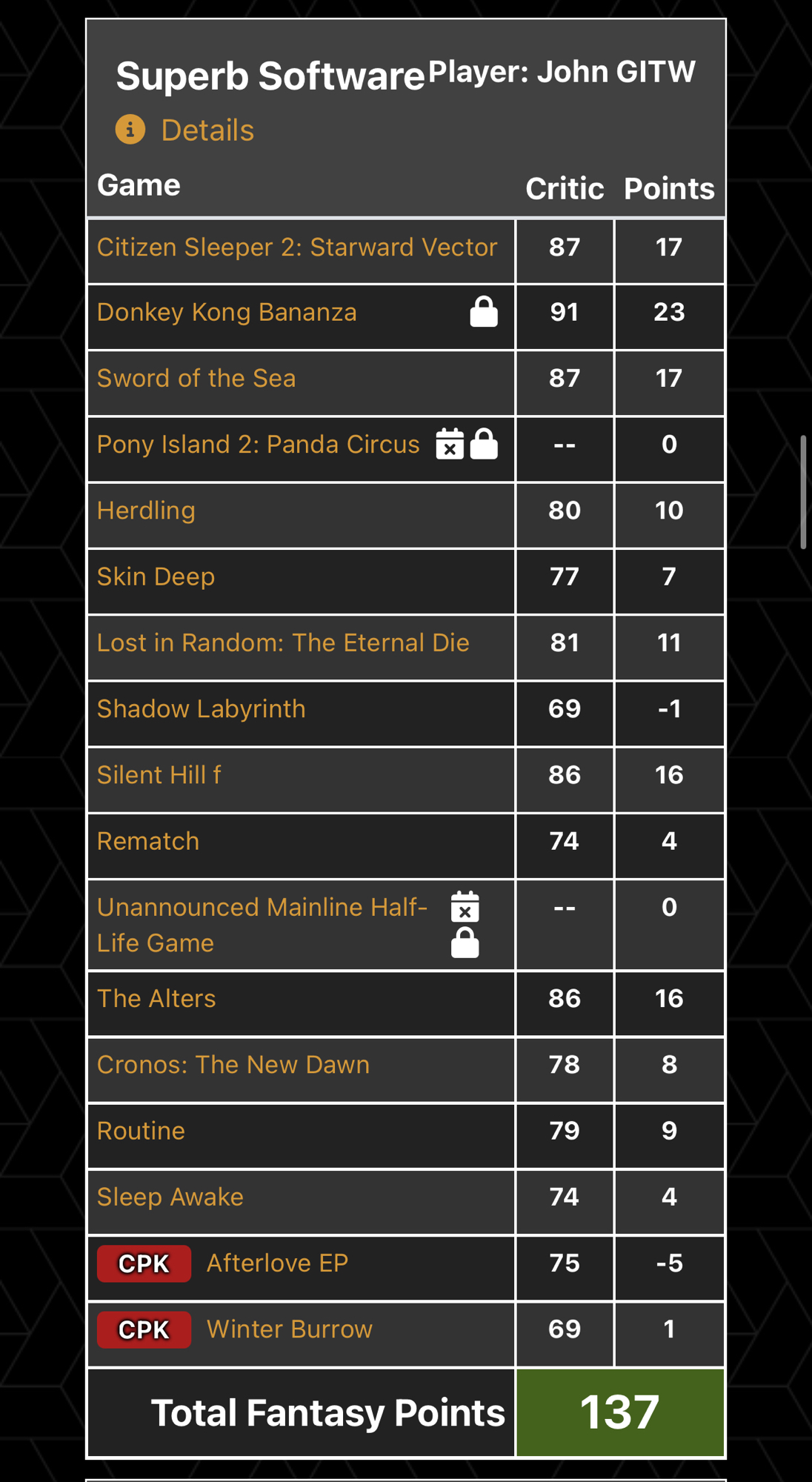812x1482 pixels.
Task: Open The Alters game link
Action: click(156, 999)
